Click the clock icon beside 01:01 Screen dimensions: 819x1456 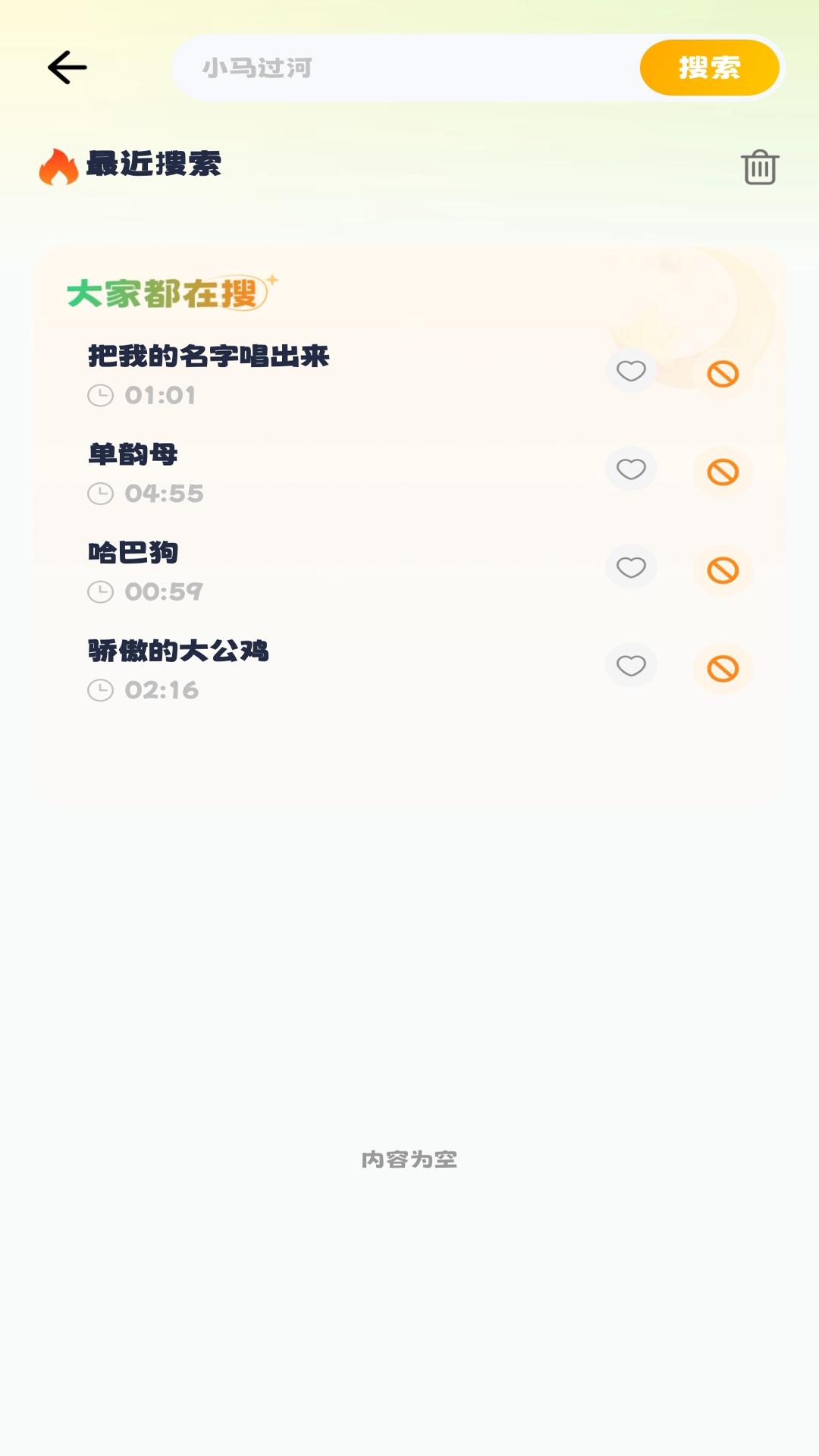click(99, 395)
